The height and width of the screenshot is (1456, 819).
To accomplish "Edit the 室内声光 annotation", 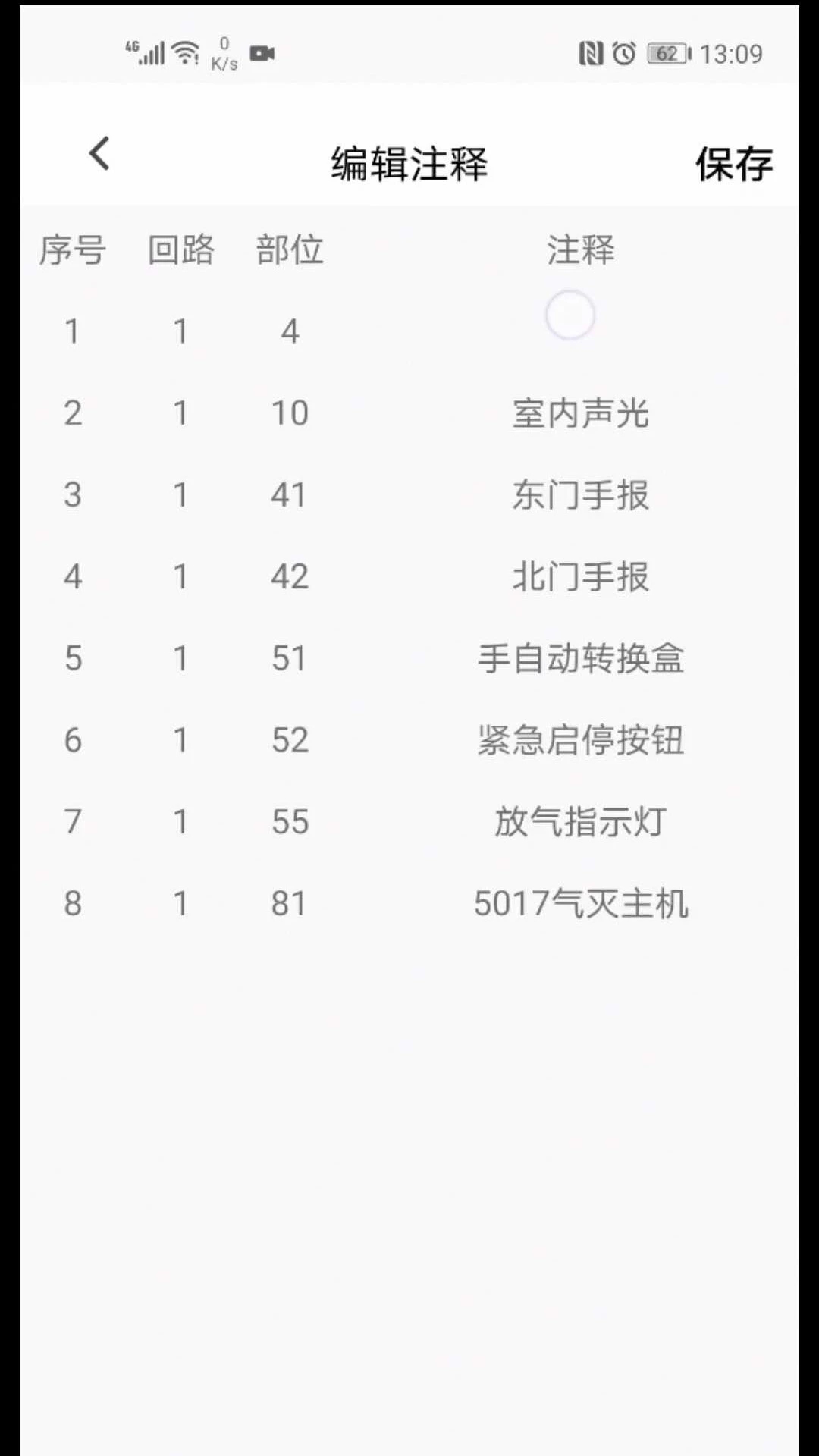I will click(581, 413).
